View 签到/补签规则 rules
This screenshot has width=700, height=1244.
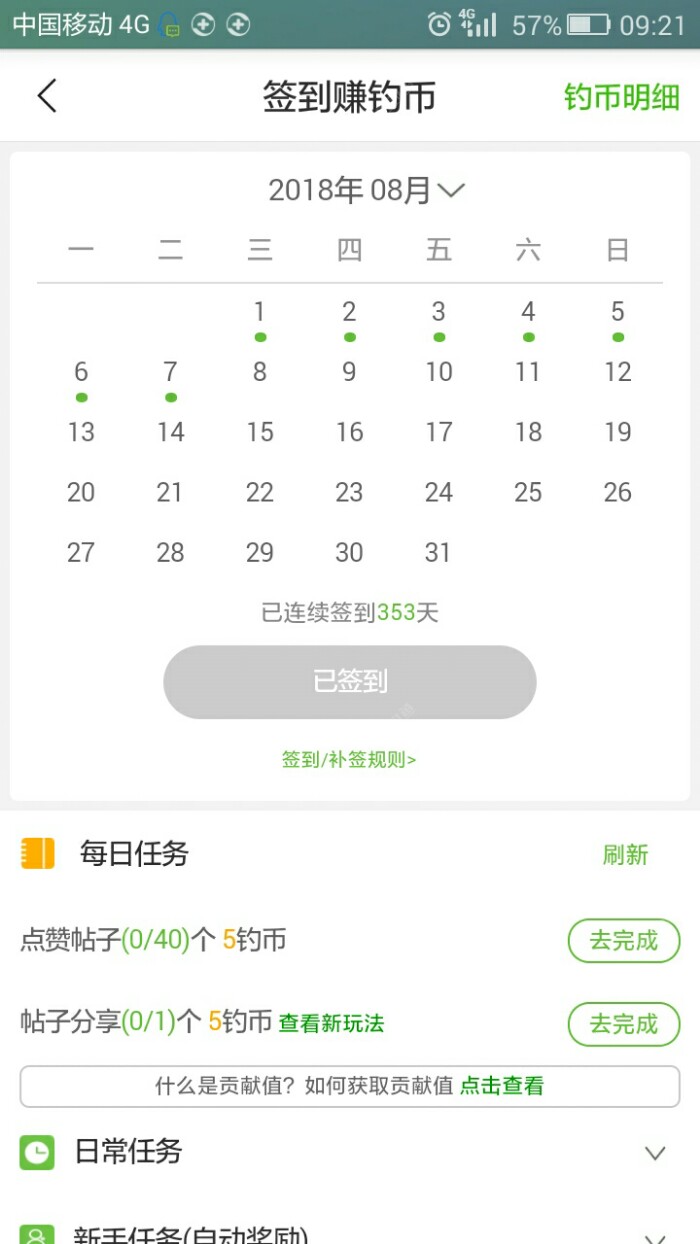[x=349, y=760]
